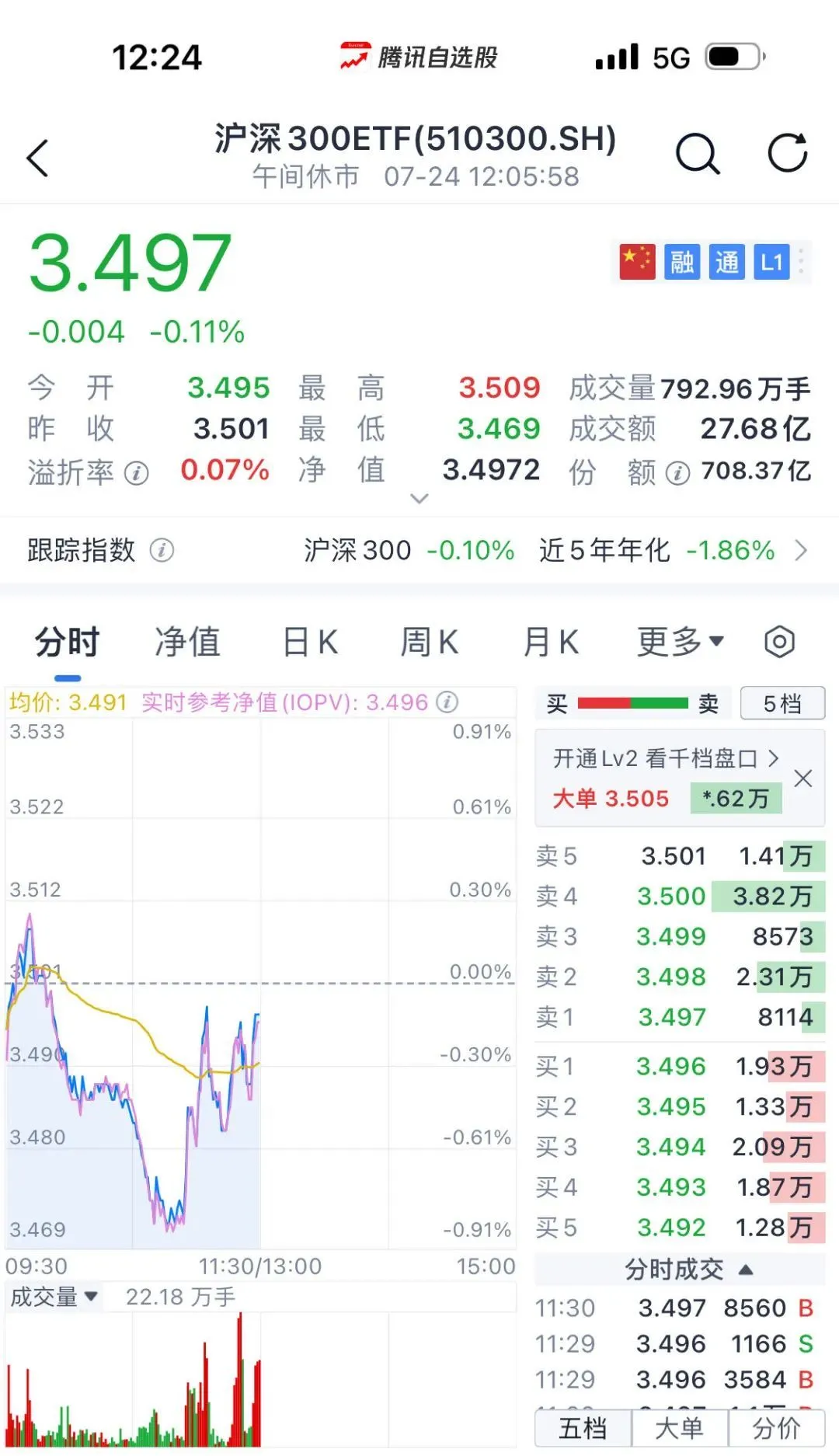Switch to the 日K chart tab
The width and height of the screenshot is (839, 1456).
(x=310, y=643)
